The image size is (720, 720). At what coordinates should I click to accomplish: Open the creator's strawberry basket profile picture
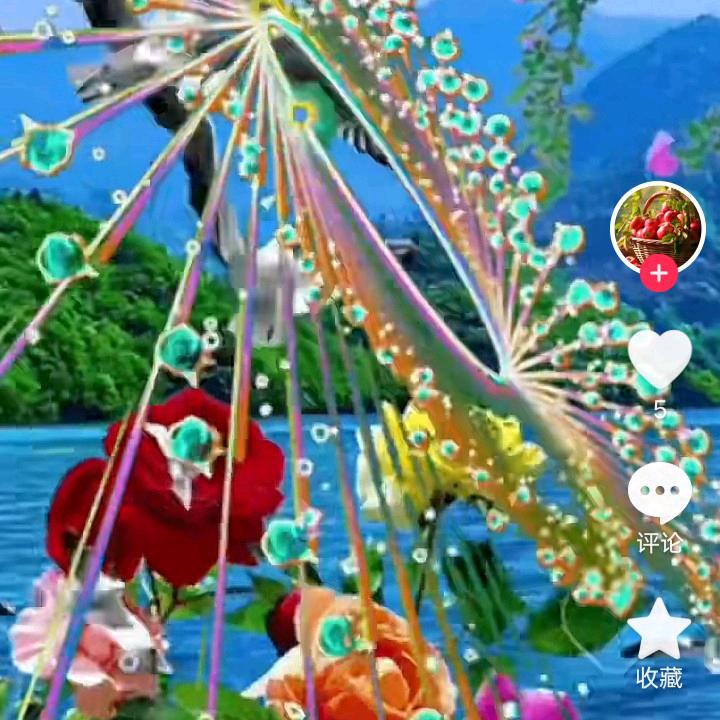[x=657, y=226]
